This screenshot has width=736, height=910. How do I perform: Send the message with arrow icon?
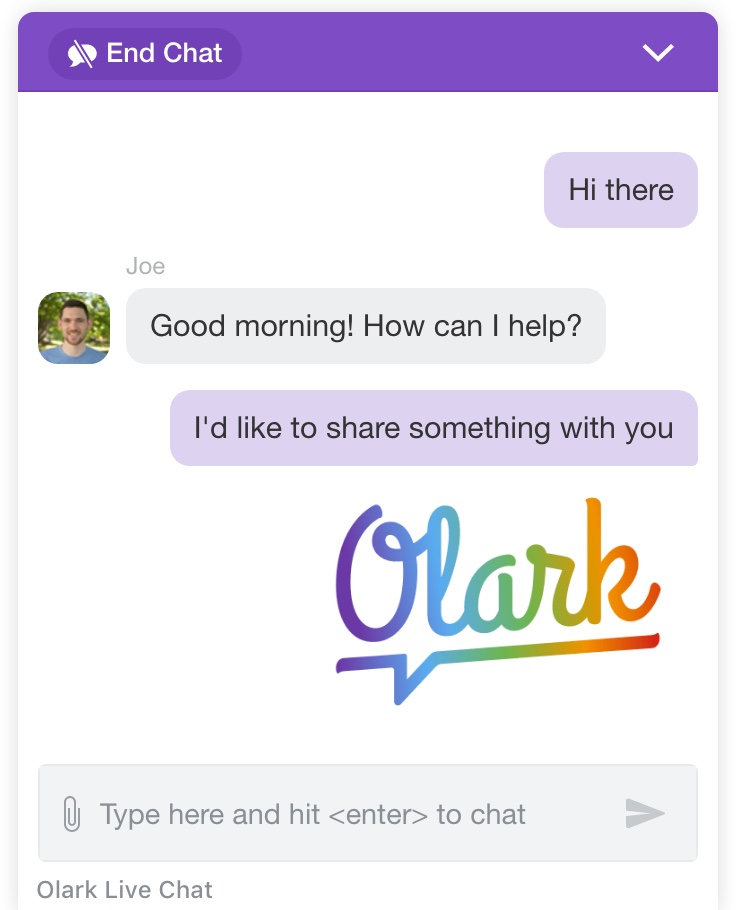pyautogui.click(x=645, y=813)
